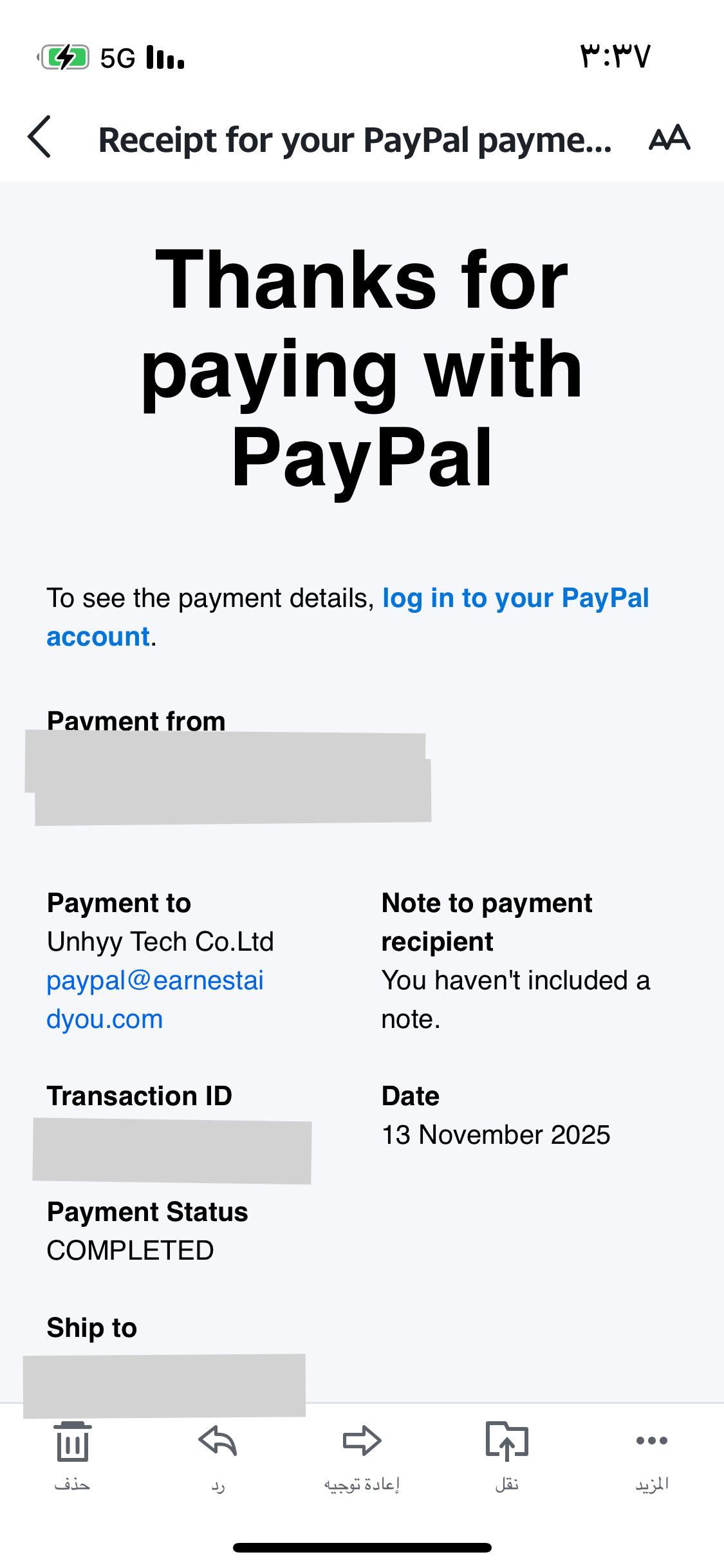This screenshot has width=724, height=1568.
Task: Go back from the receipt email
Action: 40,137
